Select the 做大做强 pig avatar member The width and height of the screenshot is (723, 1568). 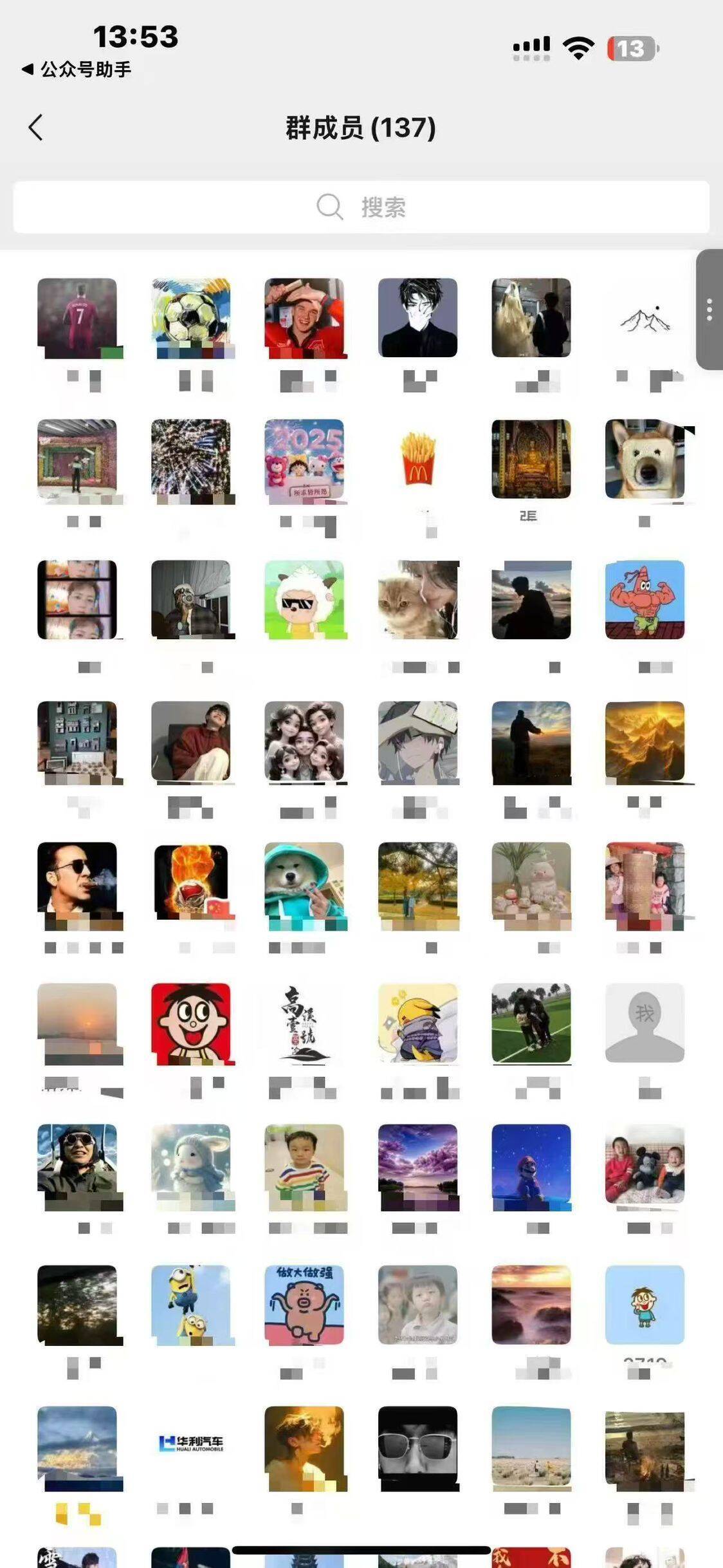tap(304, 1304)
